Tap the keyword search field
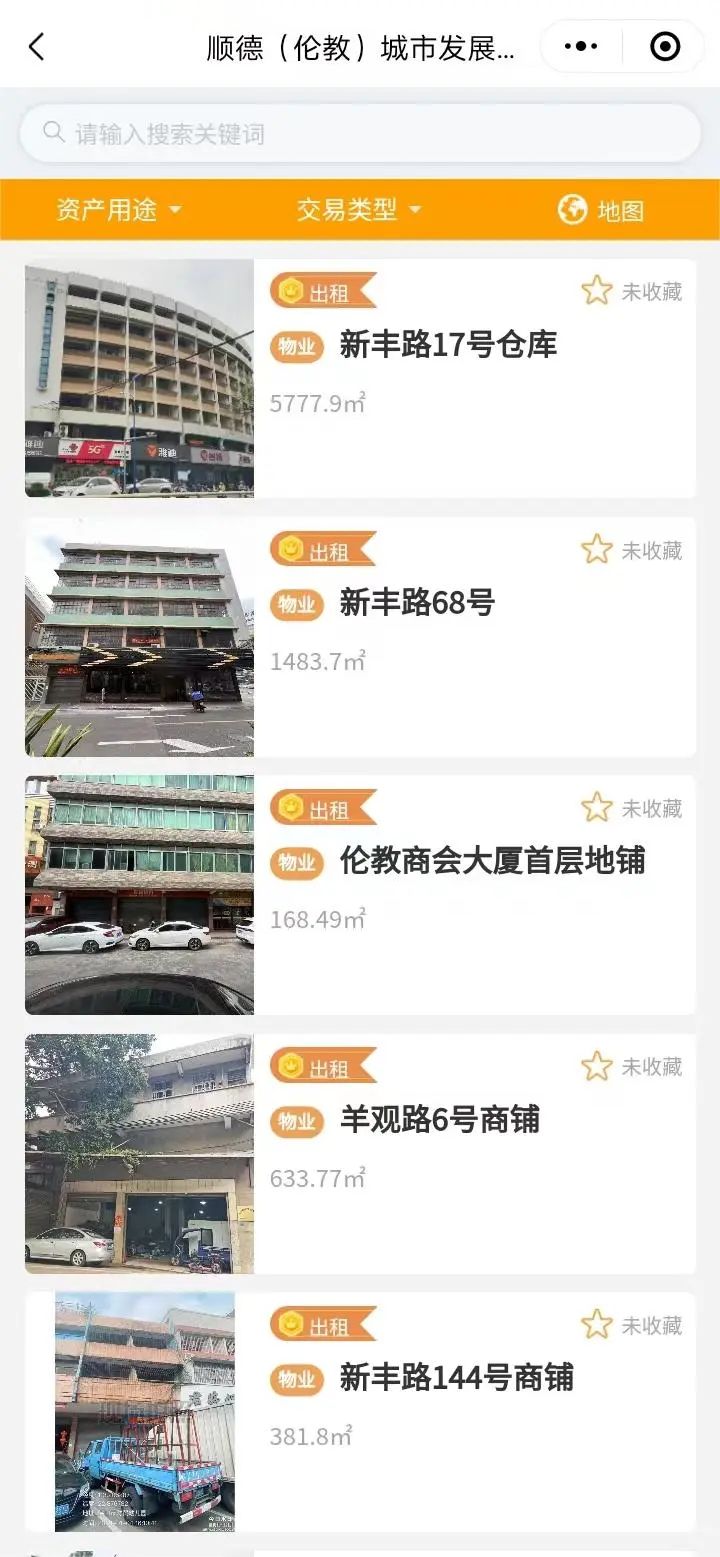Image resolution: width=720 pixels, height=1557 pixels. (360, 134)
